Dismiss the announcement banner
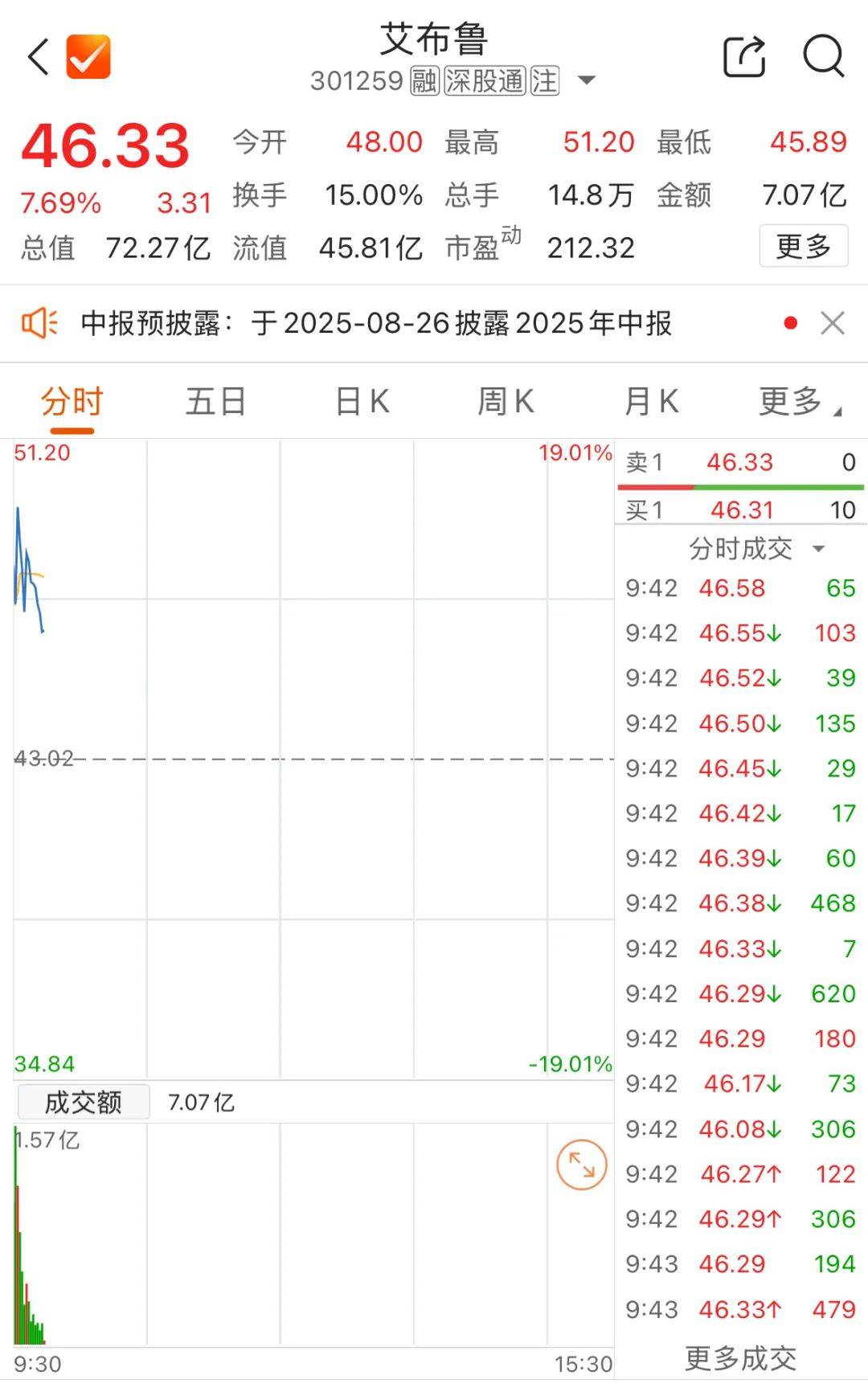Viewport: 868px width, 1388px height. (832, 324)
